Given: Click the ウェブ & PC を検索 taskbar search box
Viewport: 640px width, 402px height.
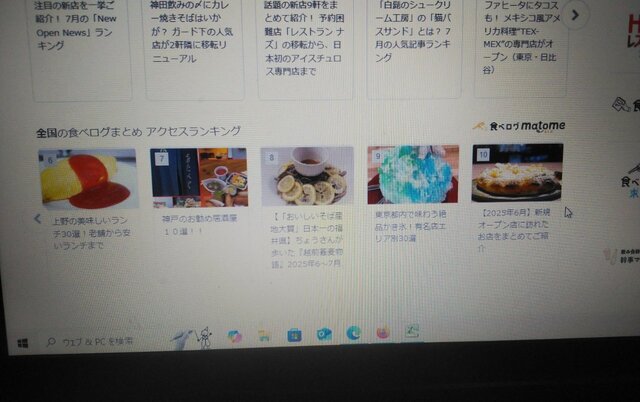Looking at the screenshot, I should pos(96,342).
